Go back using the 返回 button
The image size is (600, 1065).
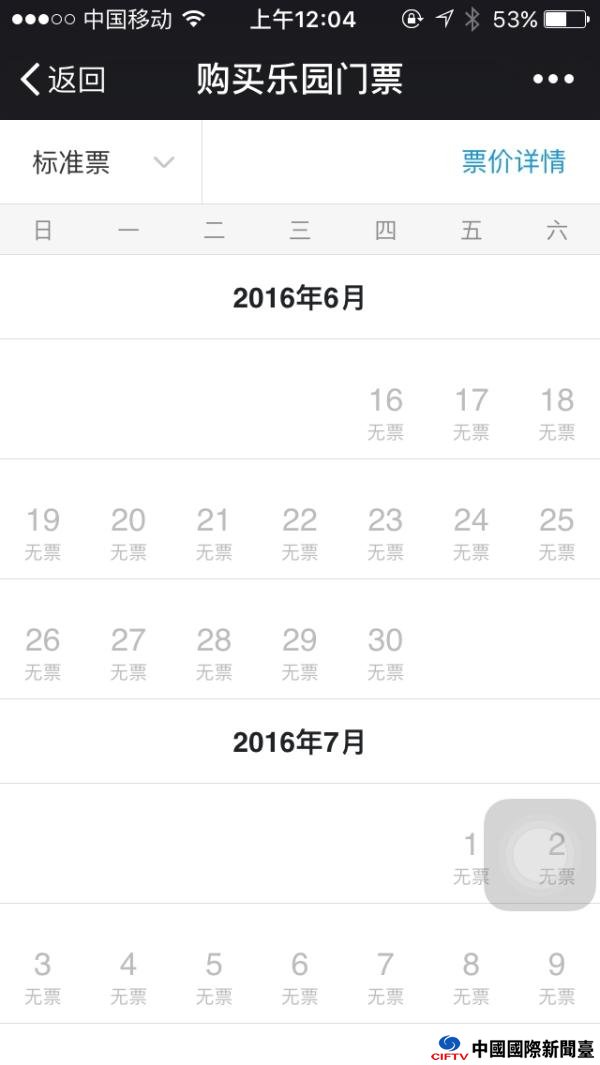pyautogui.click(x=63, y=79)
